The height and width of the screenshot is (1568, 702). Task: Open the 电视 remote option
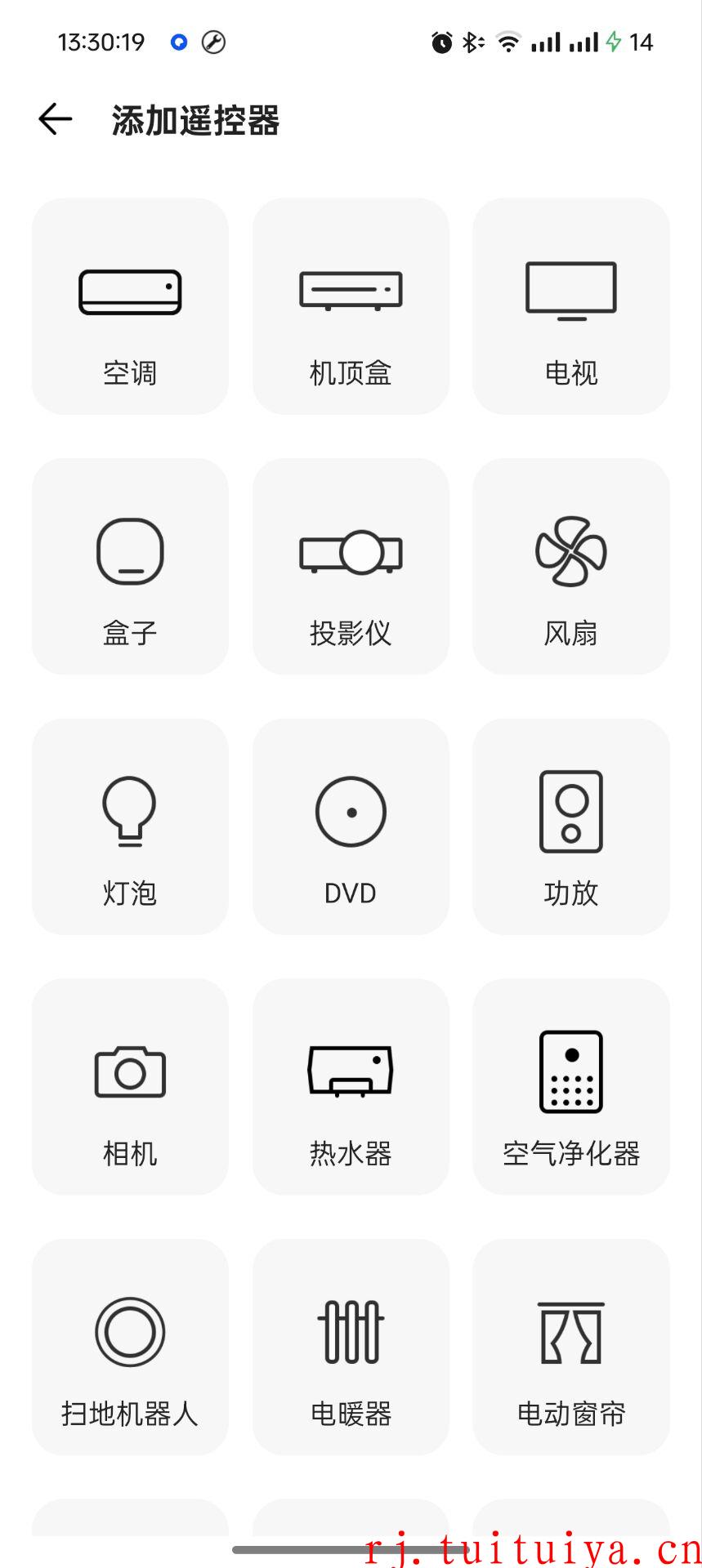(x=571, y=306)
